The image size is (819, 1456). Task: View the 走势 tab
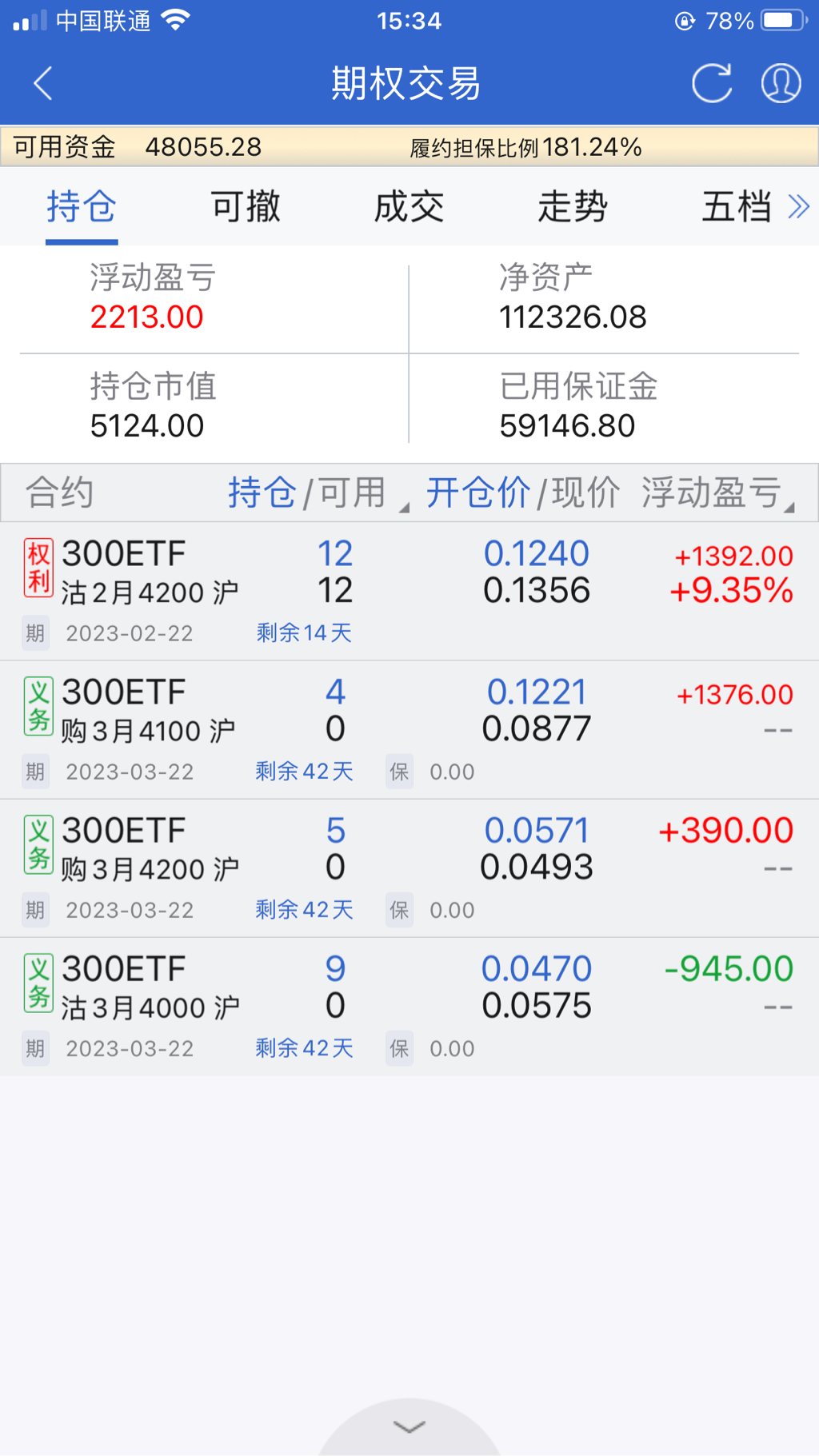tap(573, 207)
